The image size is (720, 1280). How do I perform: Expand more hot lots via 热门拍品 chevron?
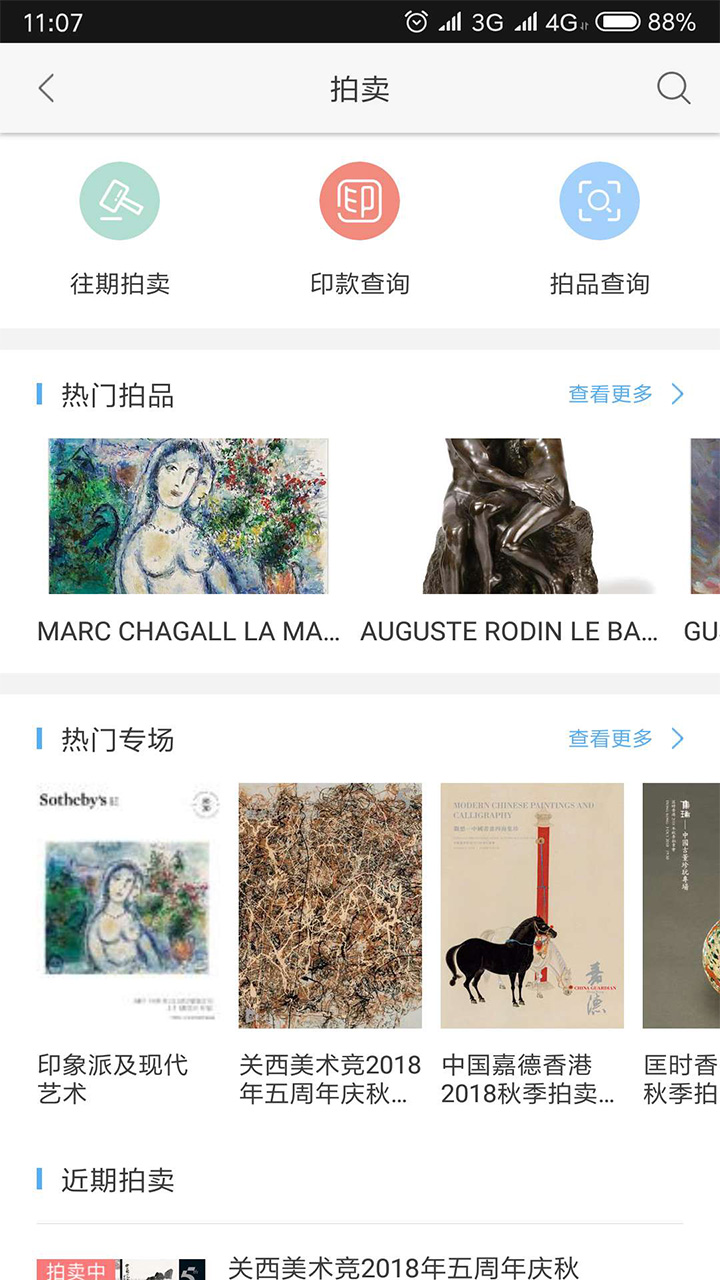[681, 394]
